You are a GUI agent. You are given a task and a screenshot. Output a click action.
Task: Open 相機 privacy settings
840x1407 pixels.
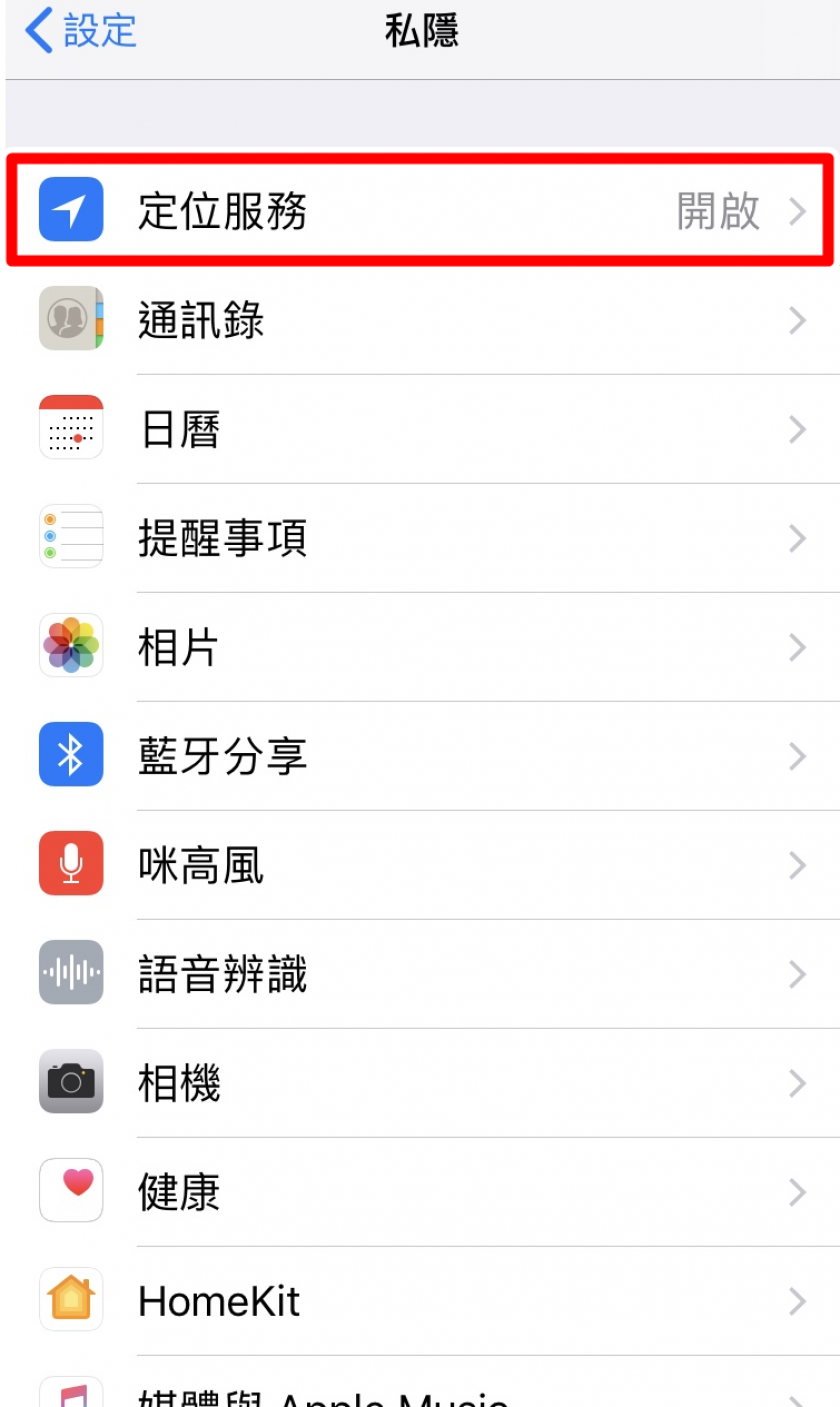point(420,1083)
